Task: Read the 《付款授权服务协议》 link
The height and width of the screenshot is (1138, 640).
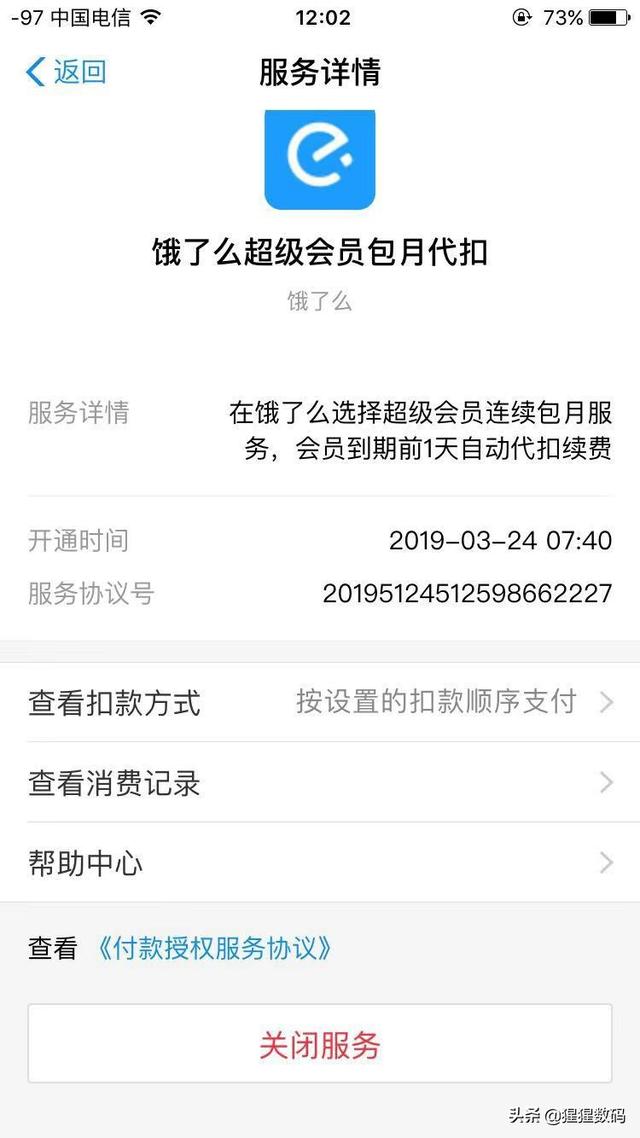Action: pos(214,947)
